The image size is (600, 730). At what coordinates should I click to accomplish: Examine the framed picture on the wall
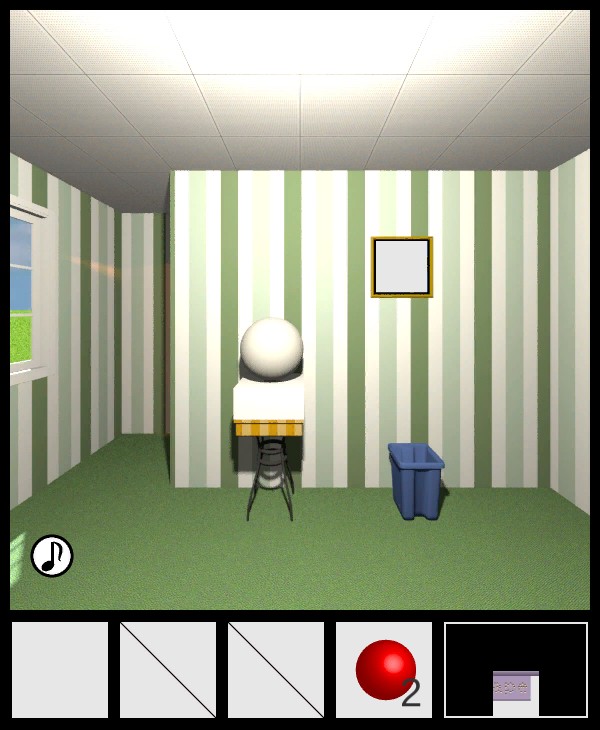tap(402, 267)
